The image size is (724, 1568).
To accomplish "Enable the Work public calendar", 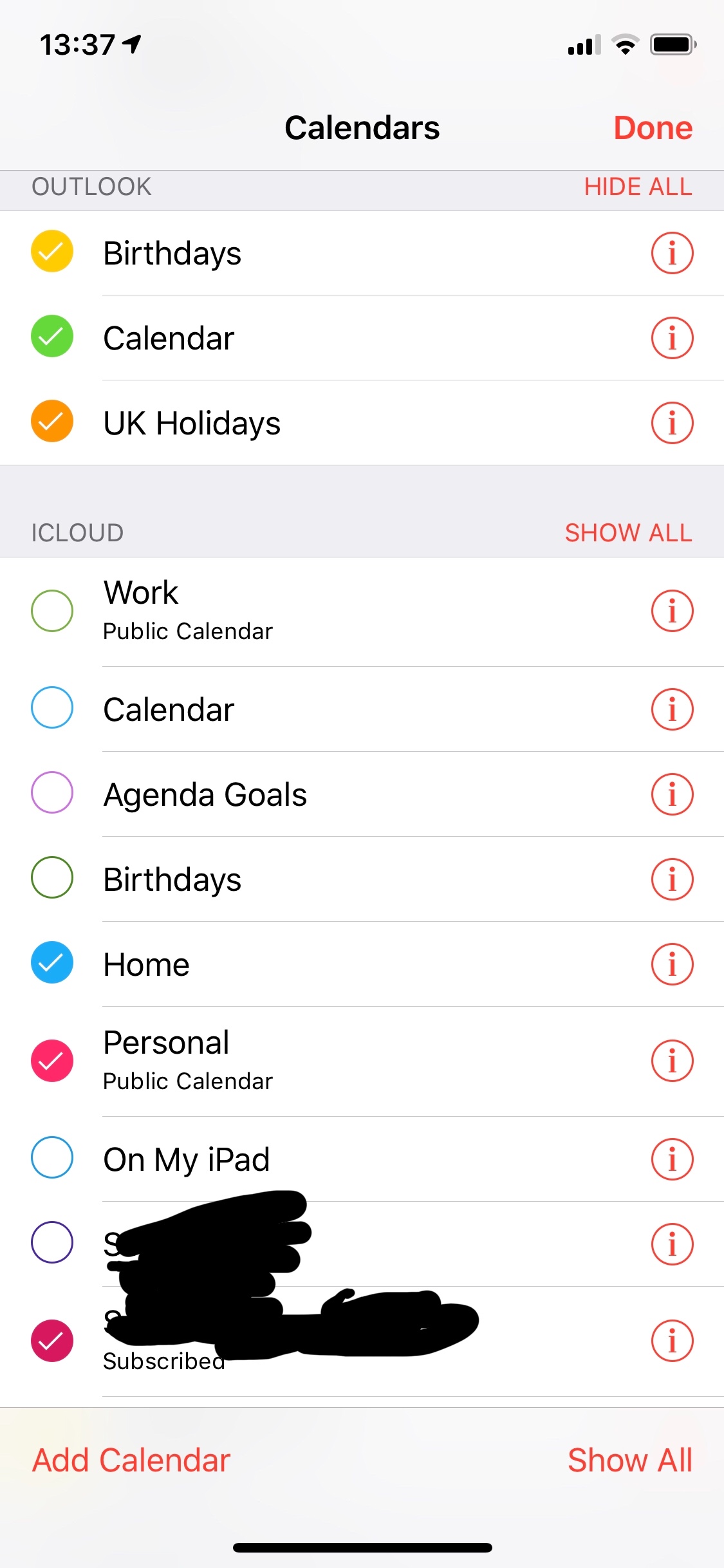I will pyautogui.click(x=52, y=611).
